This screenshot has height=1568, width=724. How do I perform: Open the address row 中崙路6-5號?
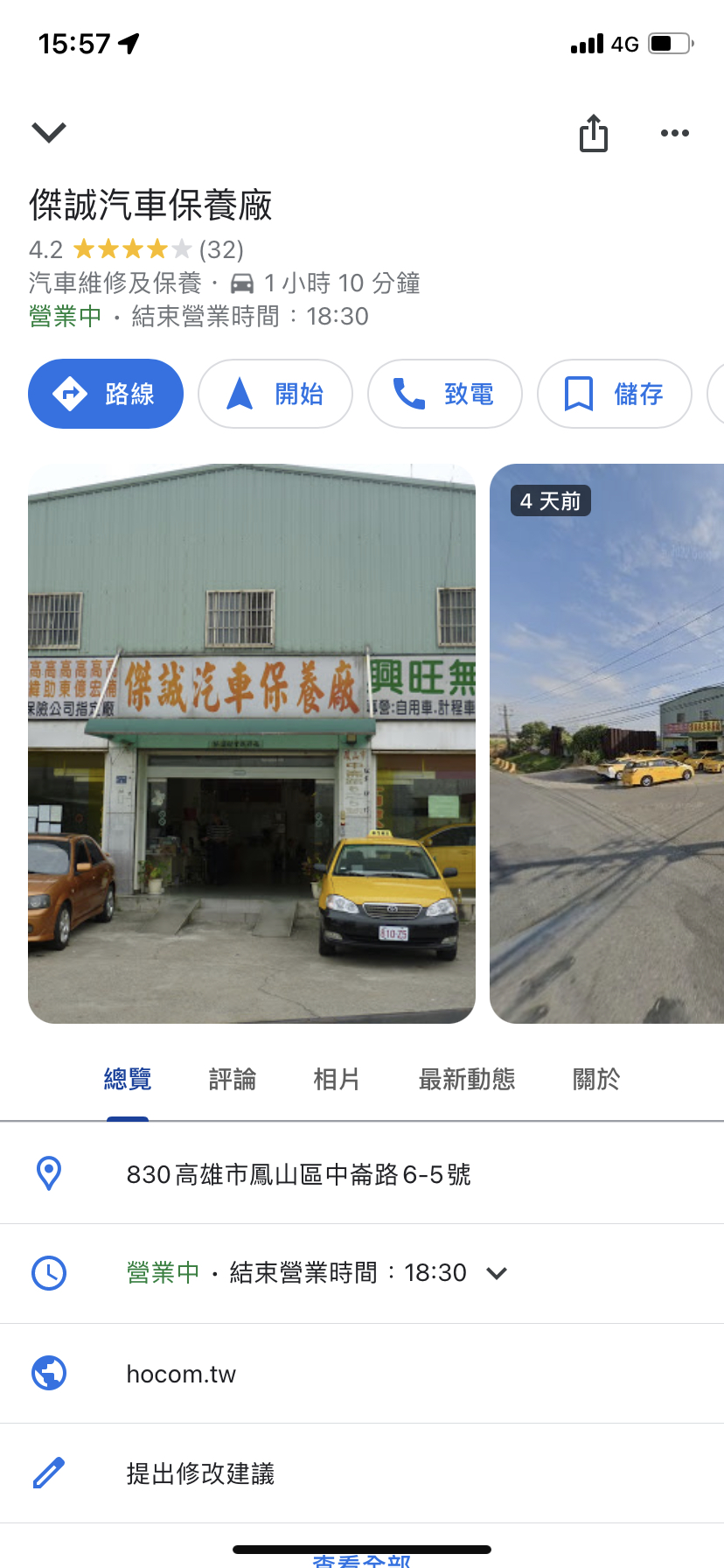pos(298,1174)
